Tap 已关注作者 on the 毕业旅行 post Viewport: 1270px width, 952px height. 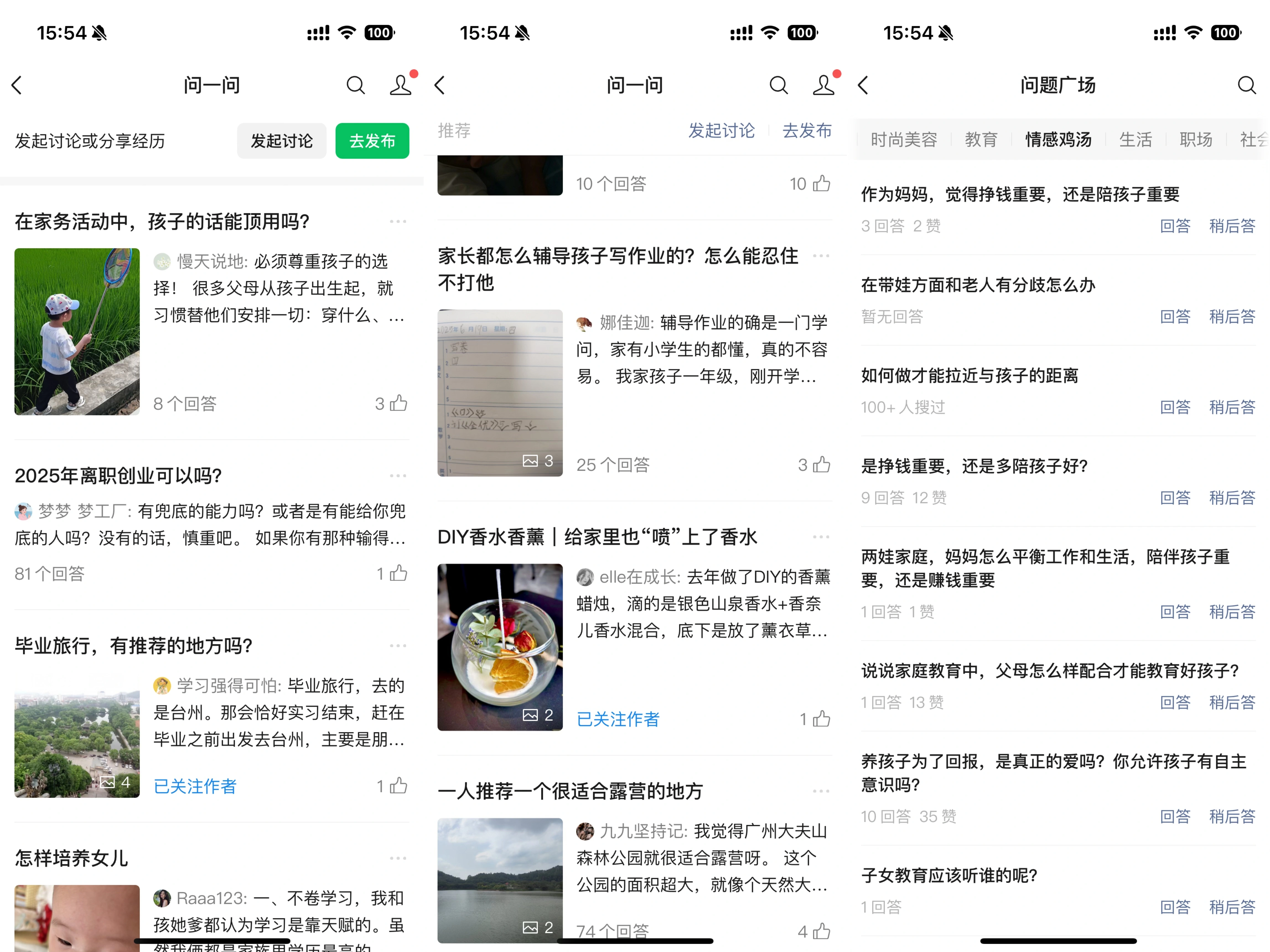[x=195, y=786]
